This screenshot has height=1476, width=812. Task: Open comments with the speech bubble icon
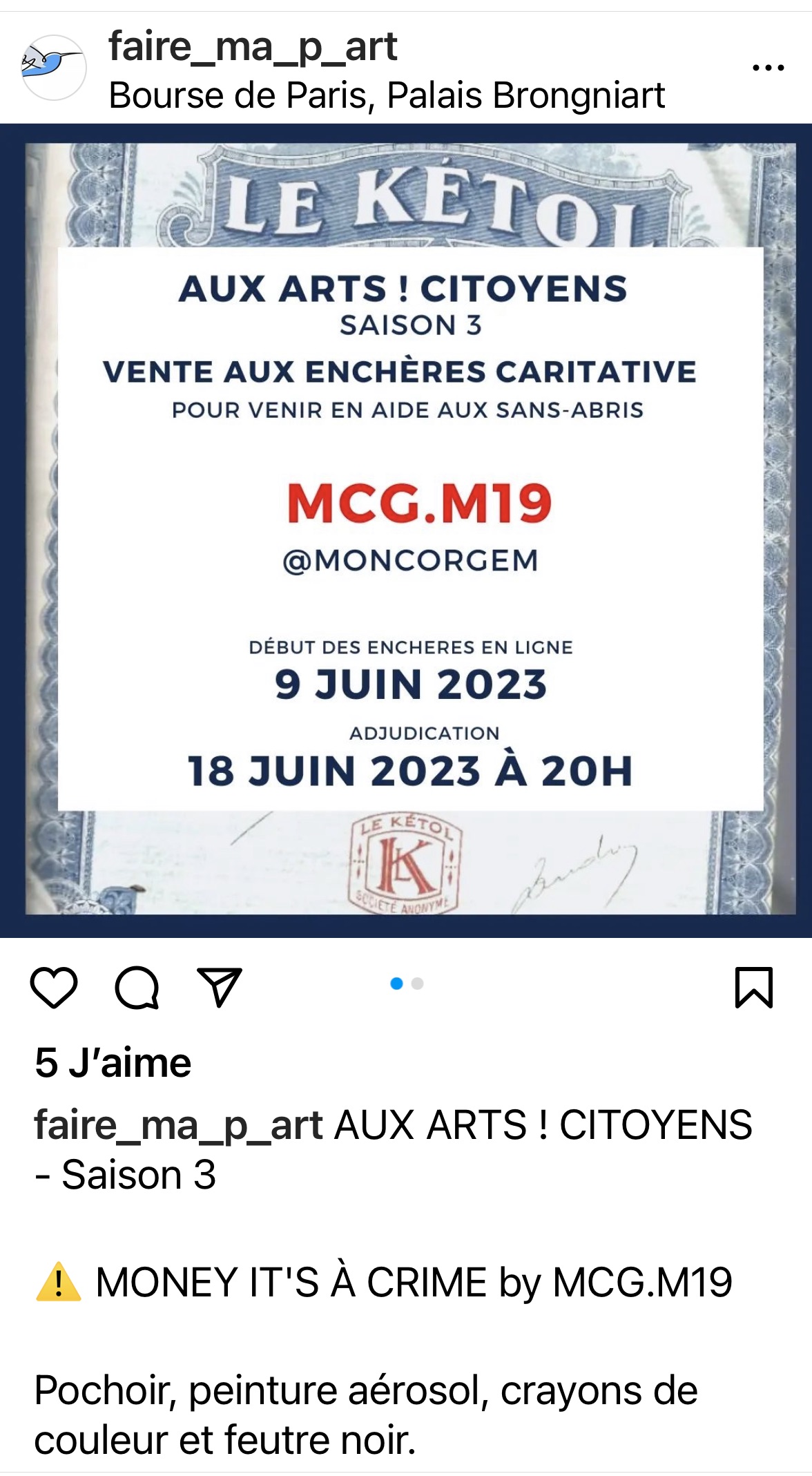pyautogui.click(x=137, y=988)
